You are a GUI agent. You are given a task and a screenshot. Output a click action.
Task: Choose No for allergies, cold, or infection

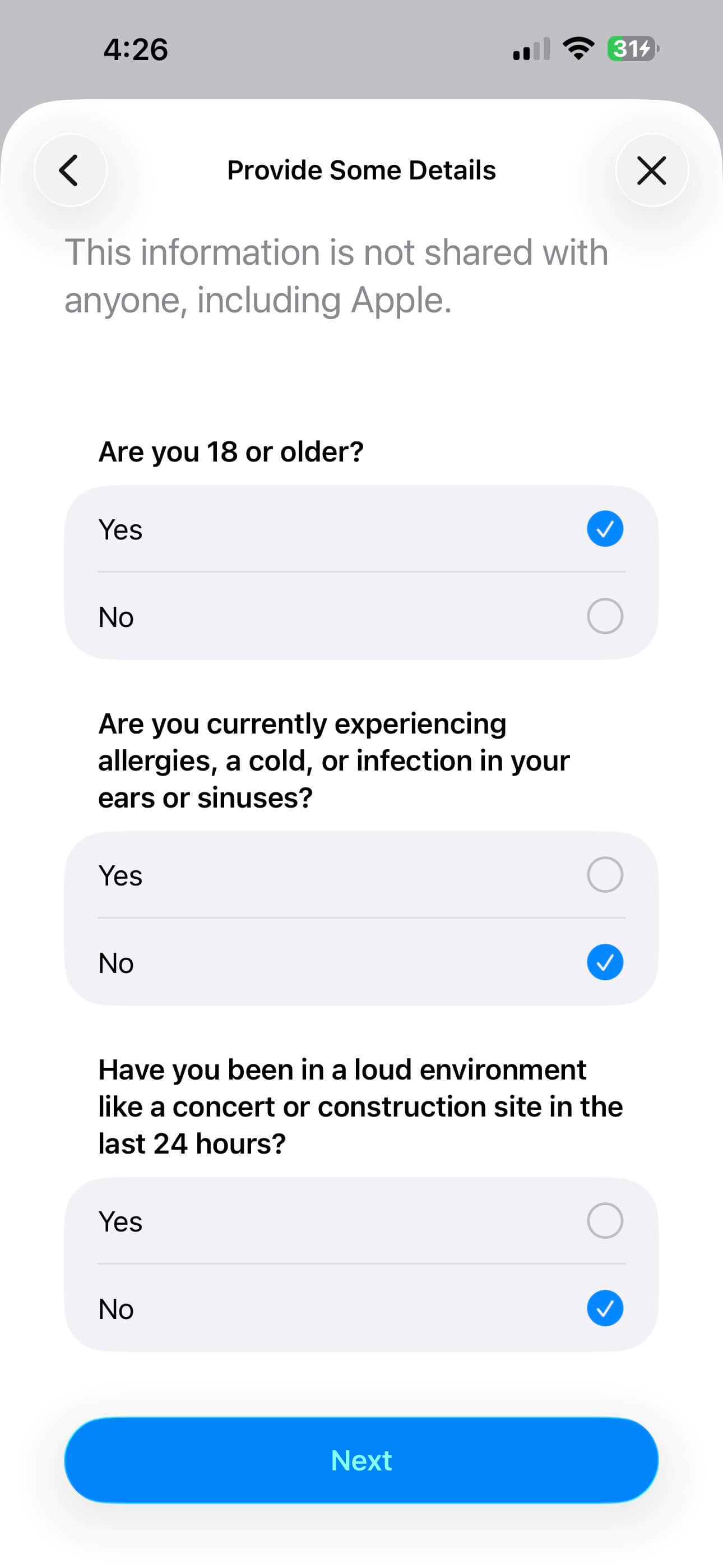pyautogui.click(x=604, y=962)
